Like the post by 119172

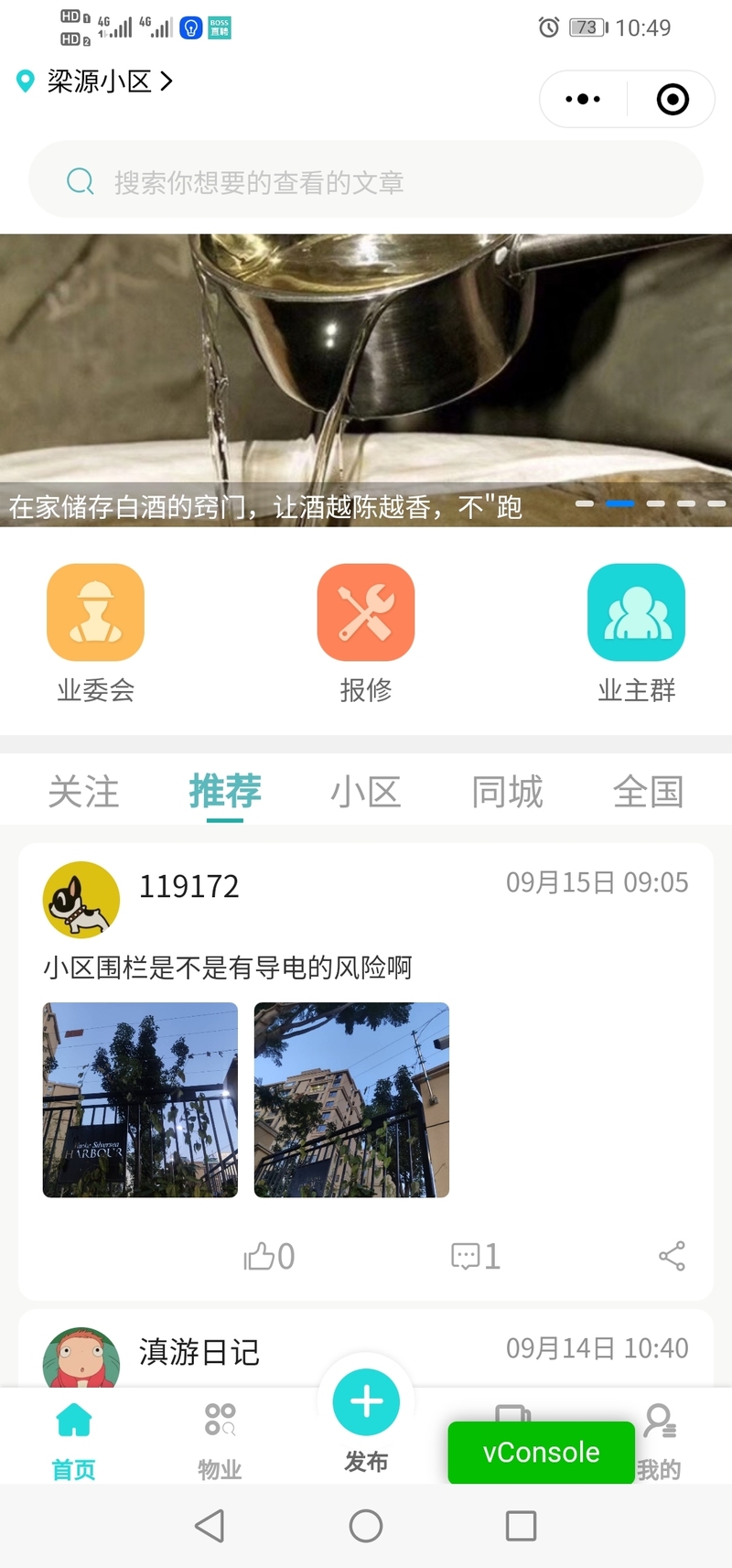[x=269, y=1256]
